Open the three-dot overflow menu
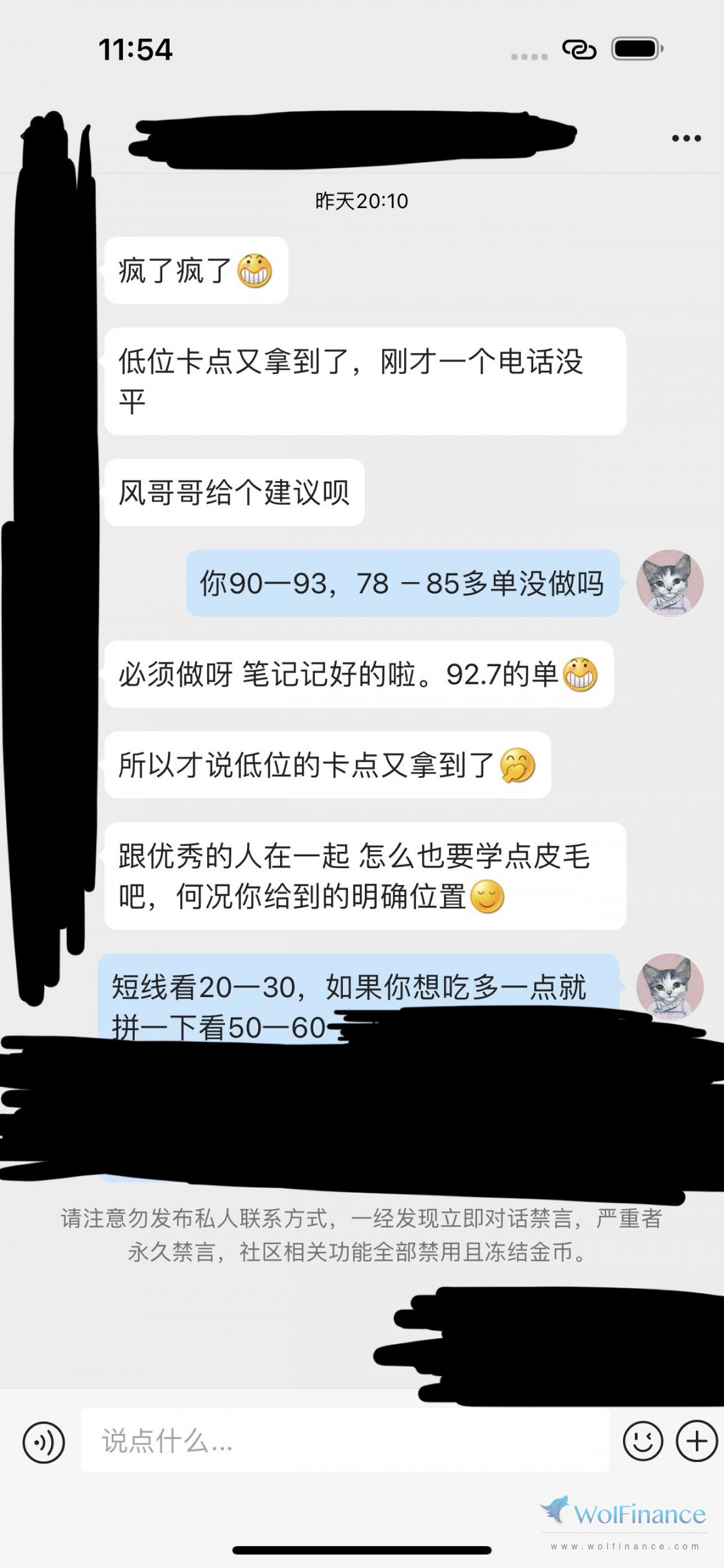Image resolution: width=724 pixels, height=1568 pixels. pos(686,138)
